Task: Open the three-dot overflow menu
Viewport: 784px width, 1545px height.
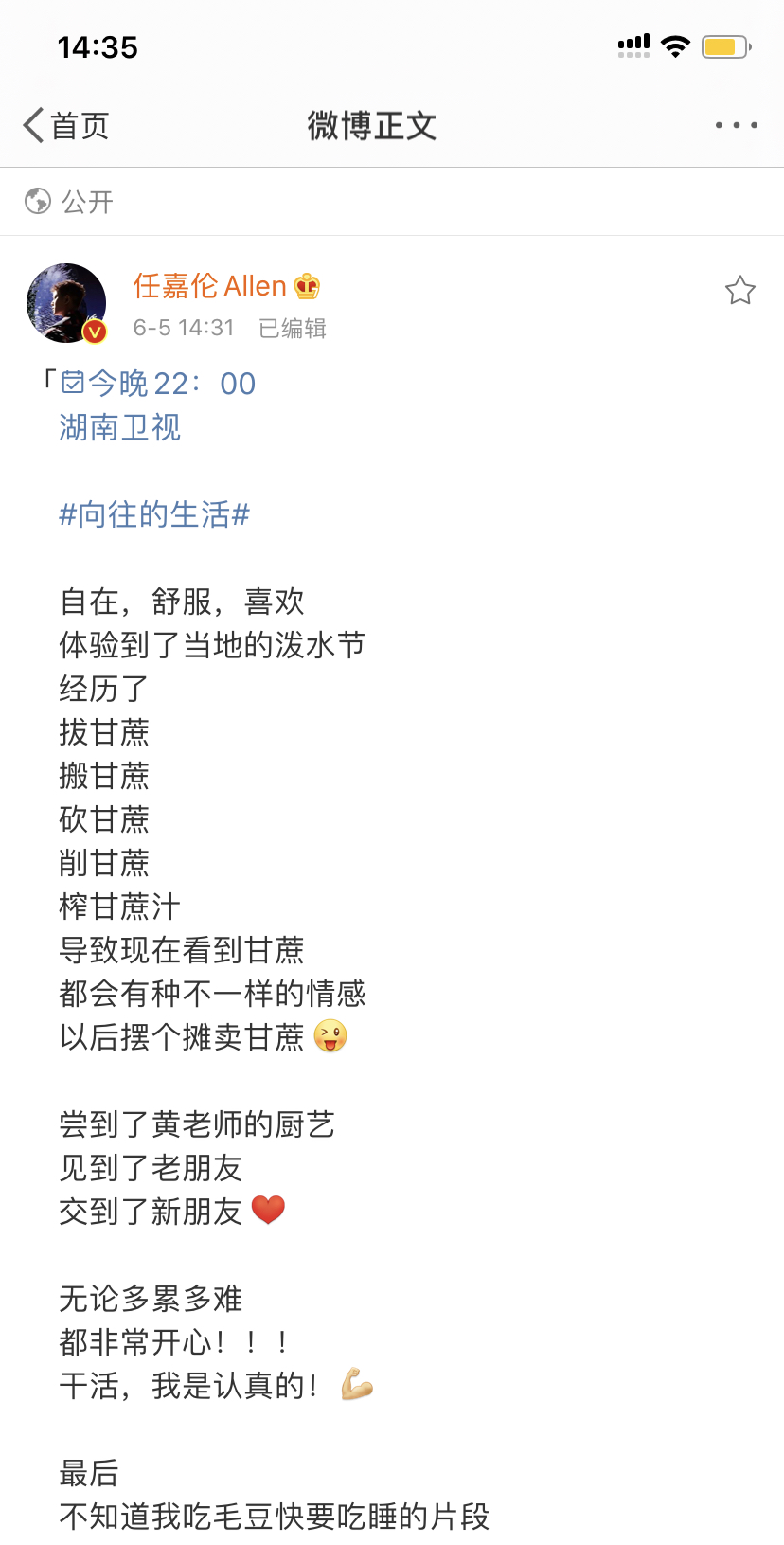Action: [x=736, y=125]
